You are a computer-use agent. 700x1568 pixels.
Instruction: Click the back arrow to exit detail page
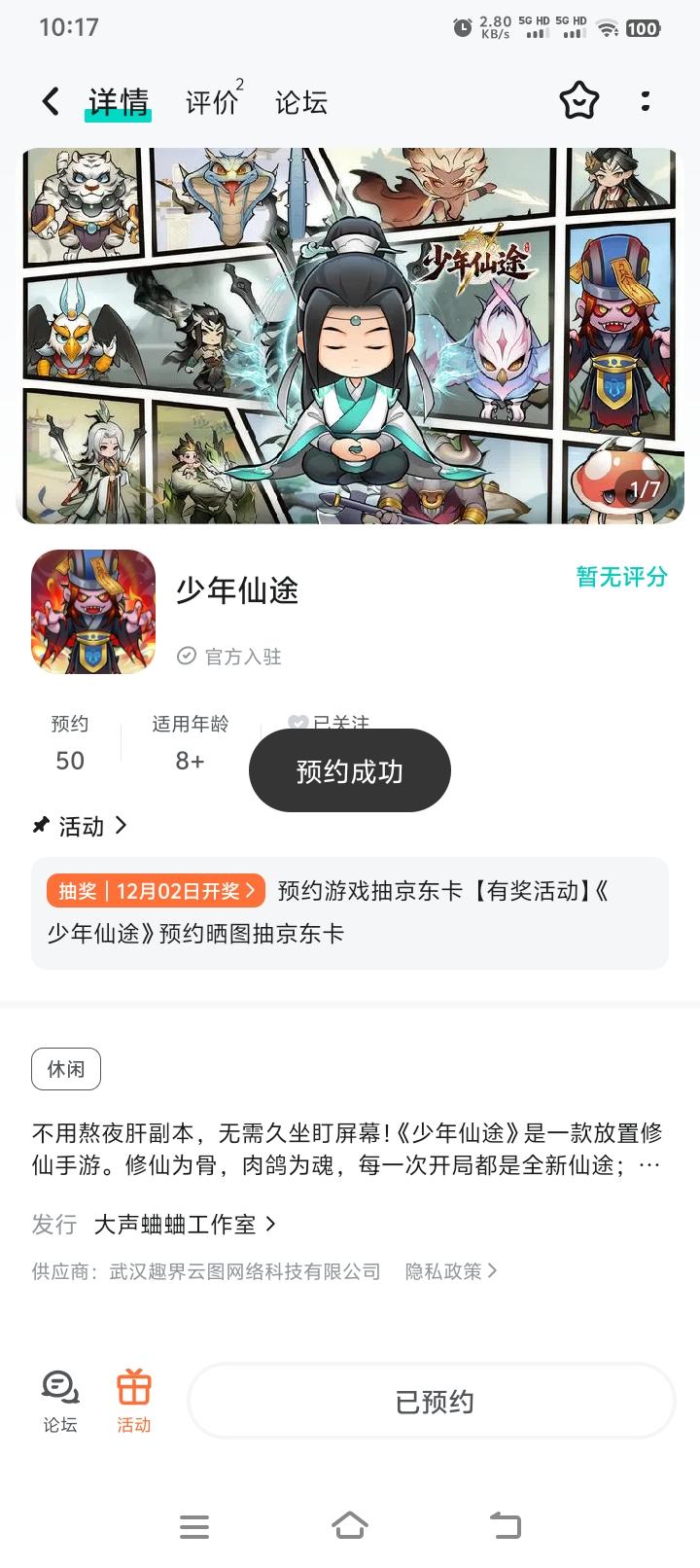point(49,101)
